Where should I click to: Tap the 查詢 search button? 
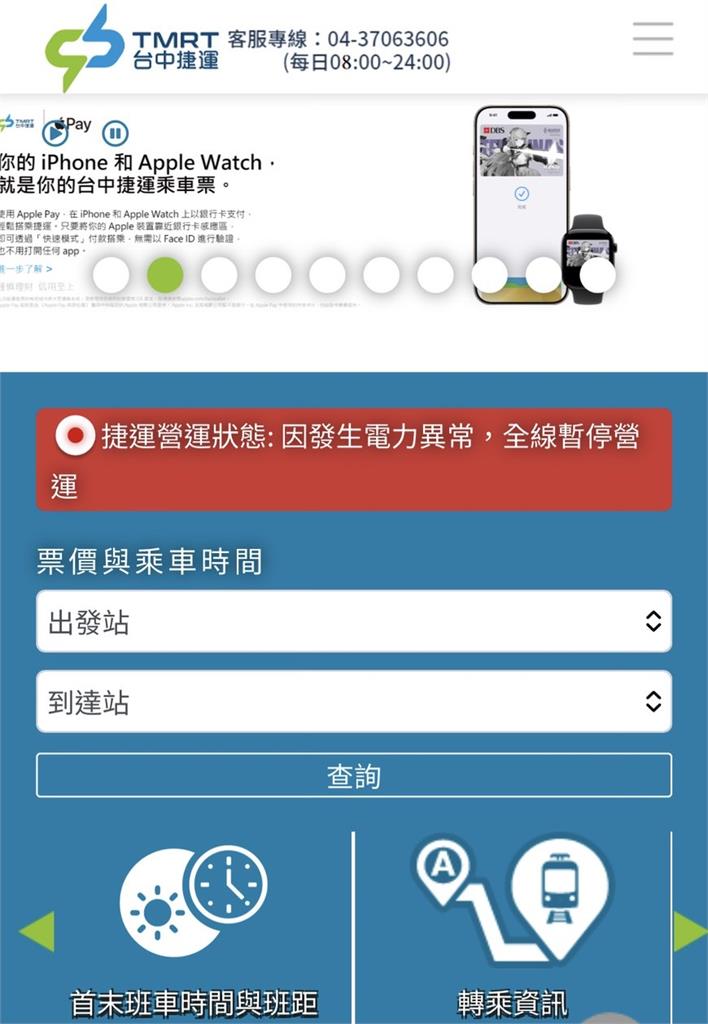coord(353,776)
